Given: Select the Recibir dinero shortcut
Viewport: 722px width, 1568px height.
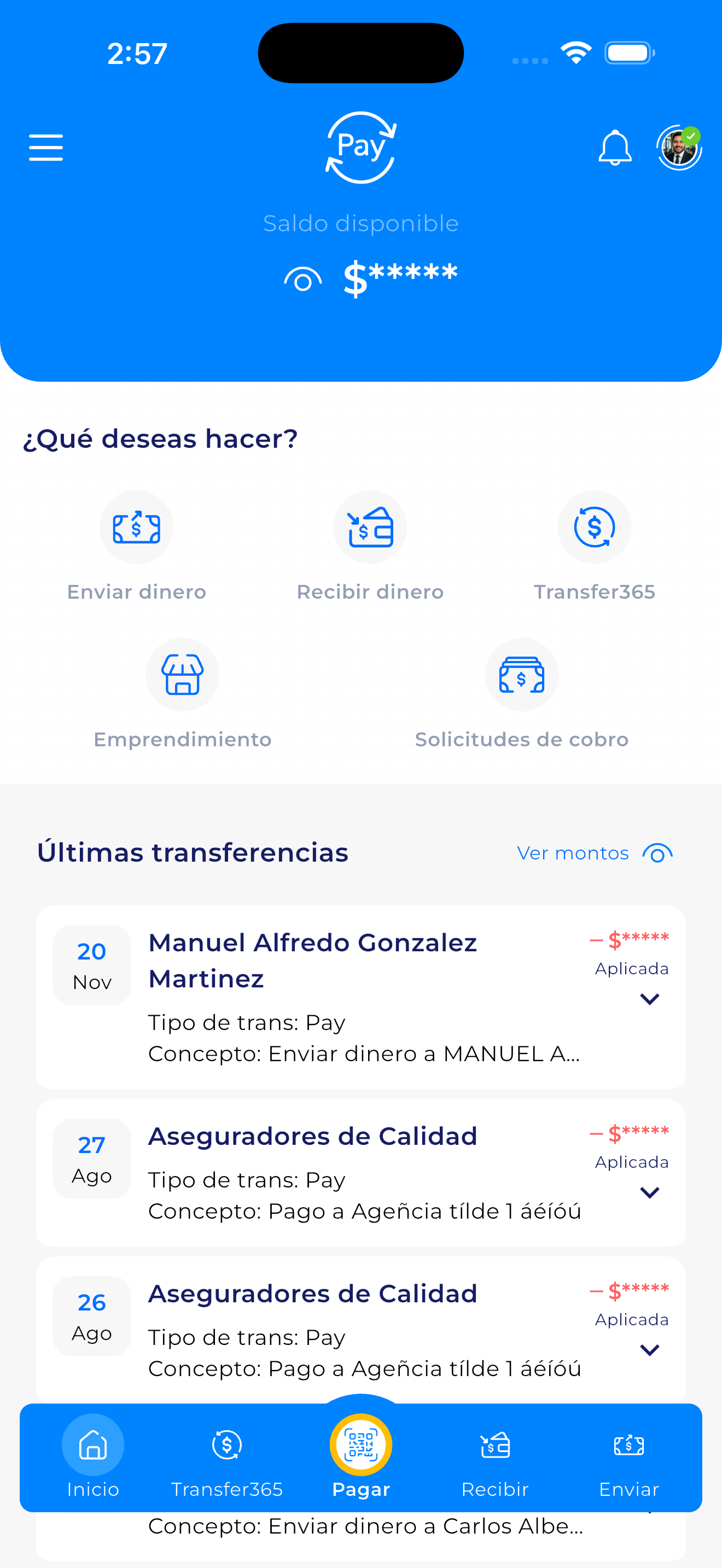Looking at the screenshot, I should [370, 527].
